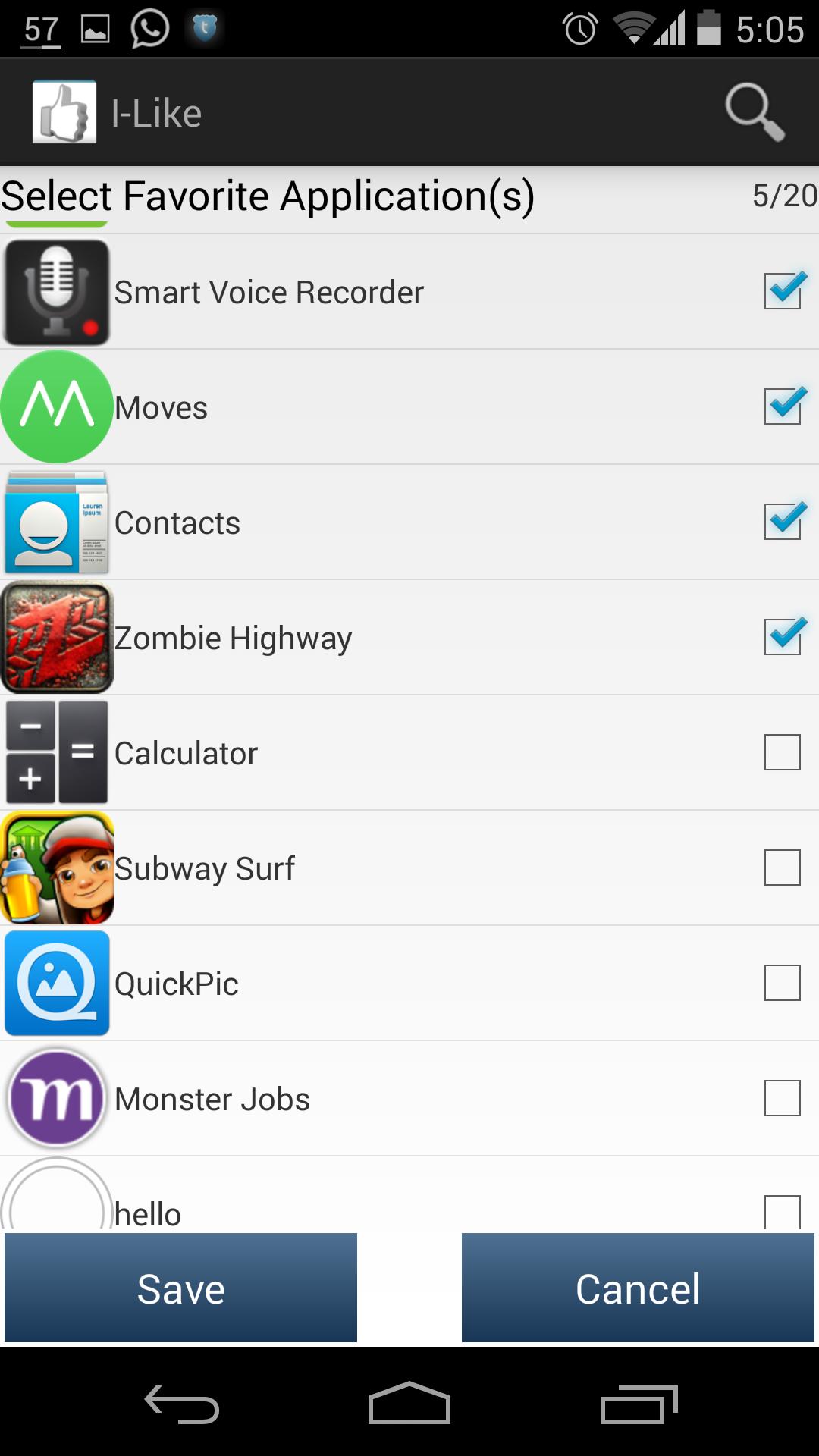819x1456 pixels.
Task: Cancel the favorite selection
Action: pyautogui.click(x=638, y=1288)
